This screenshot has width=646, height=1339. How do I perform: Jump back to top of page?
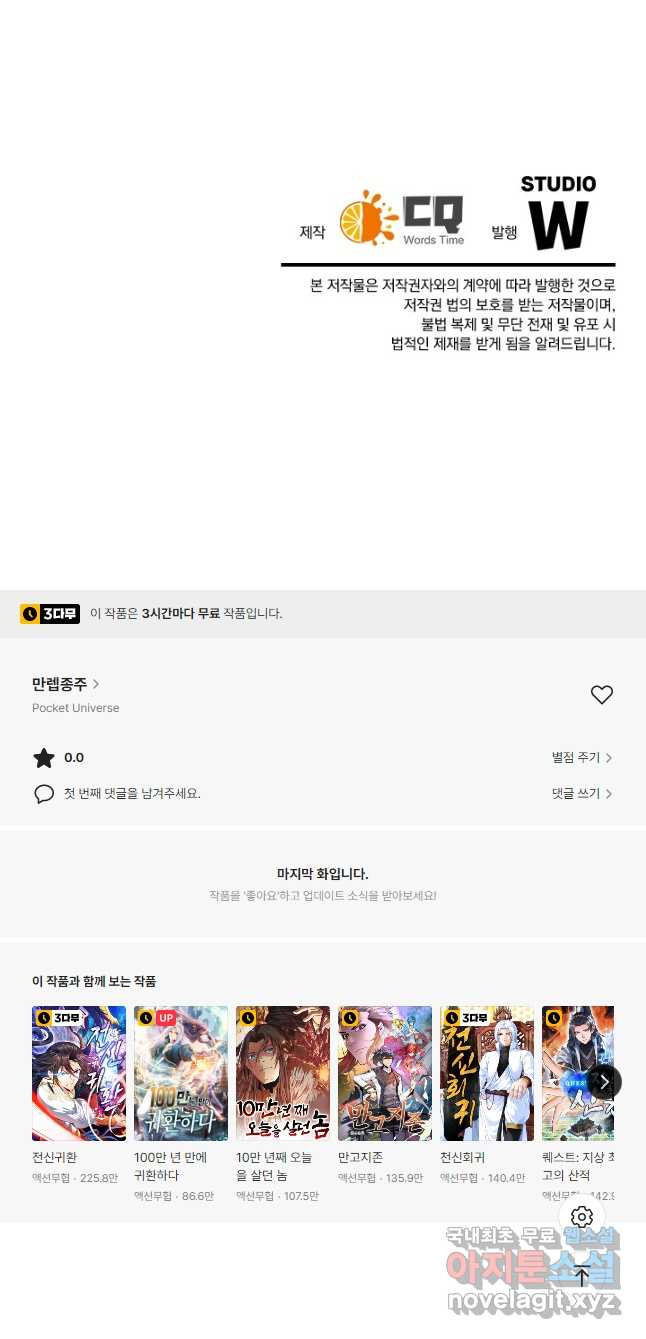(x=582, y=1275)
